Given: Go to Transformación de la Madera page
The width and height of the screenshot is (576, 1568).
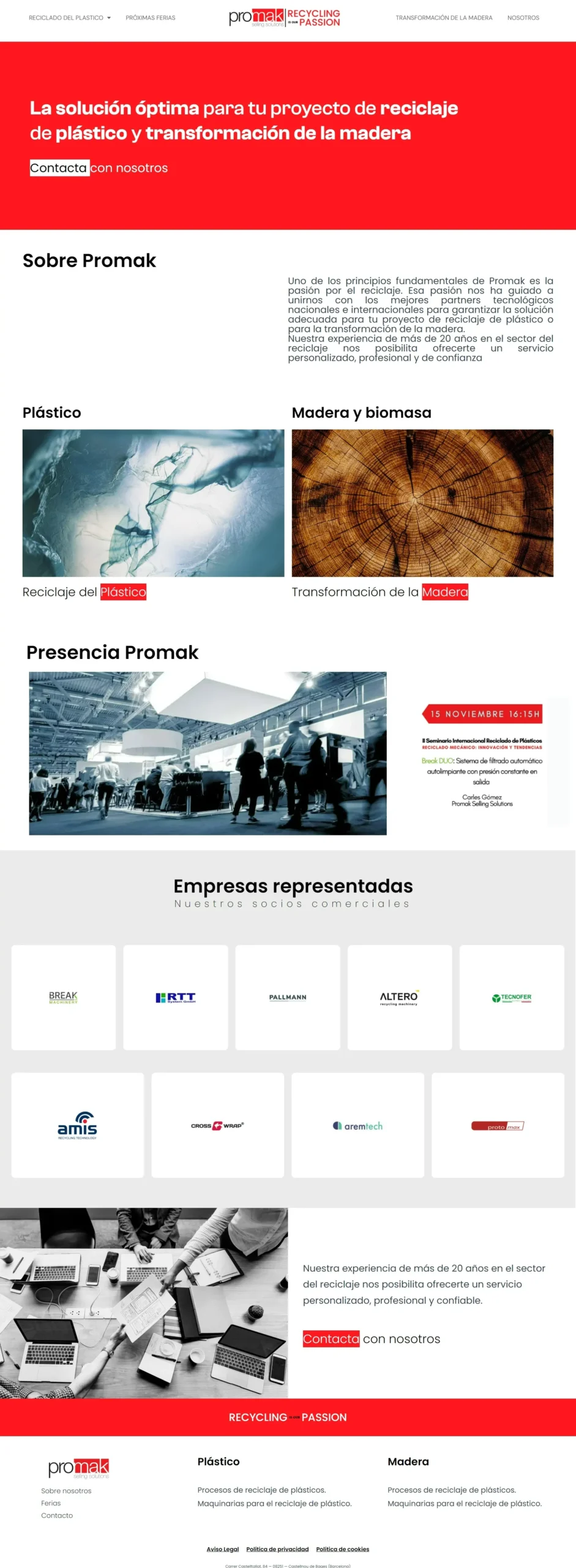Looking at the screenshot, I should (x=443, y=18).
